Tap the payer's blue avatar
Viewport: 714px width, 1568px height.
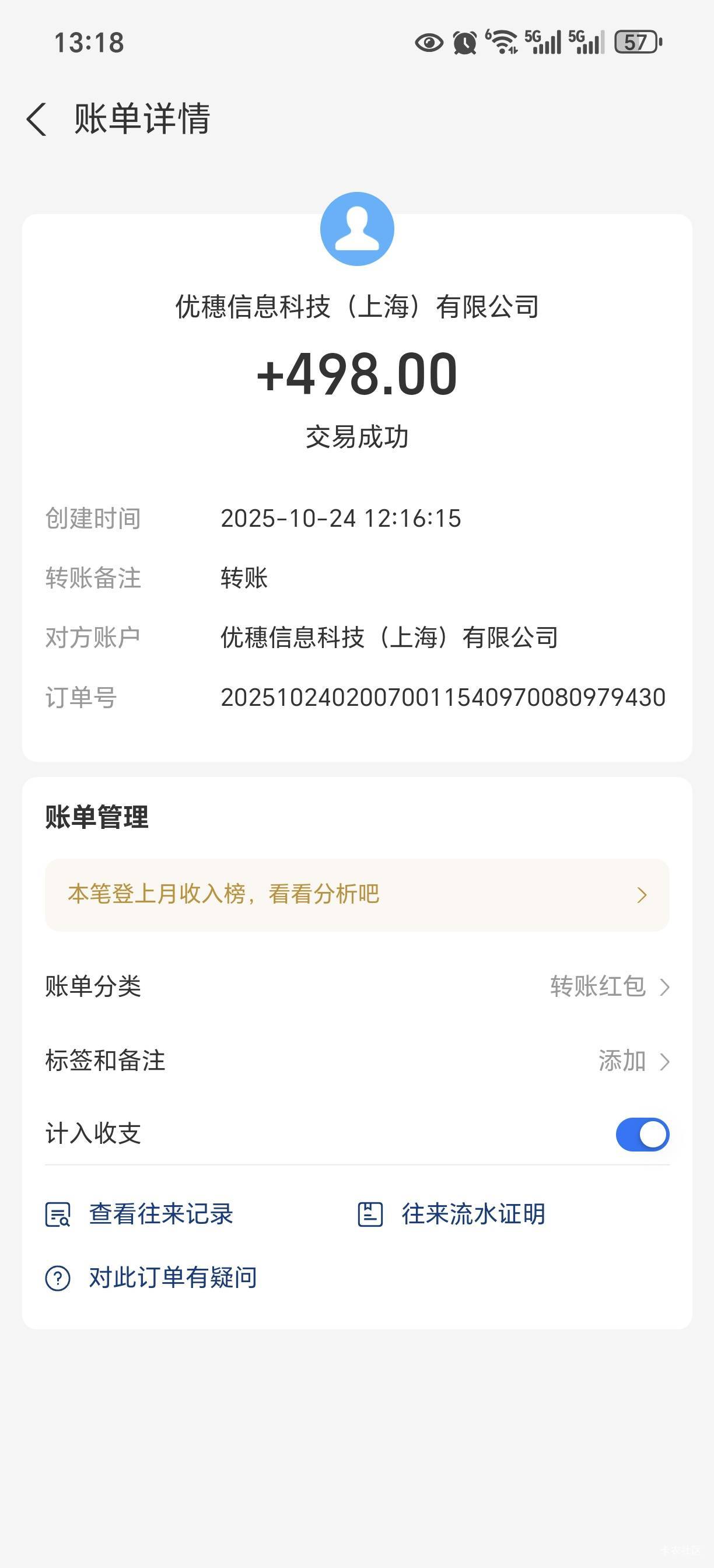click(356, 229)
